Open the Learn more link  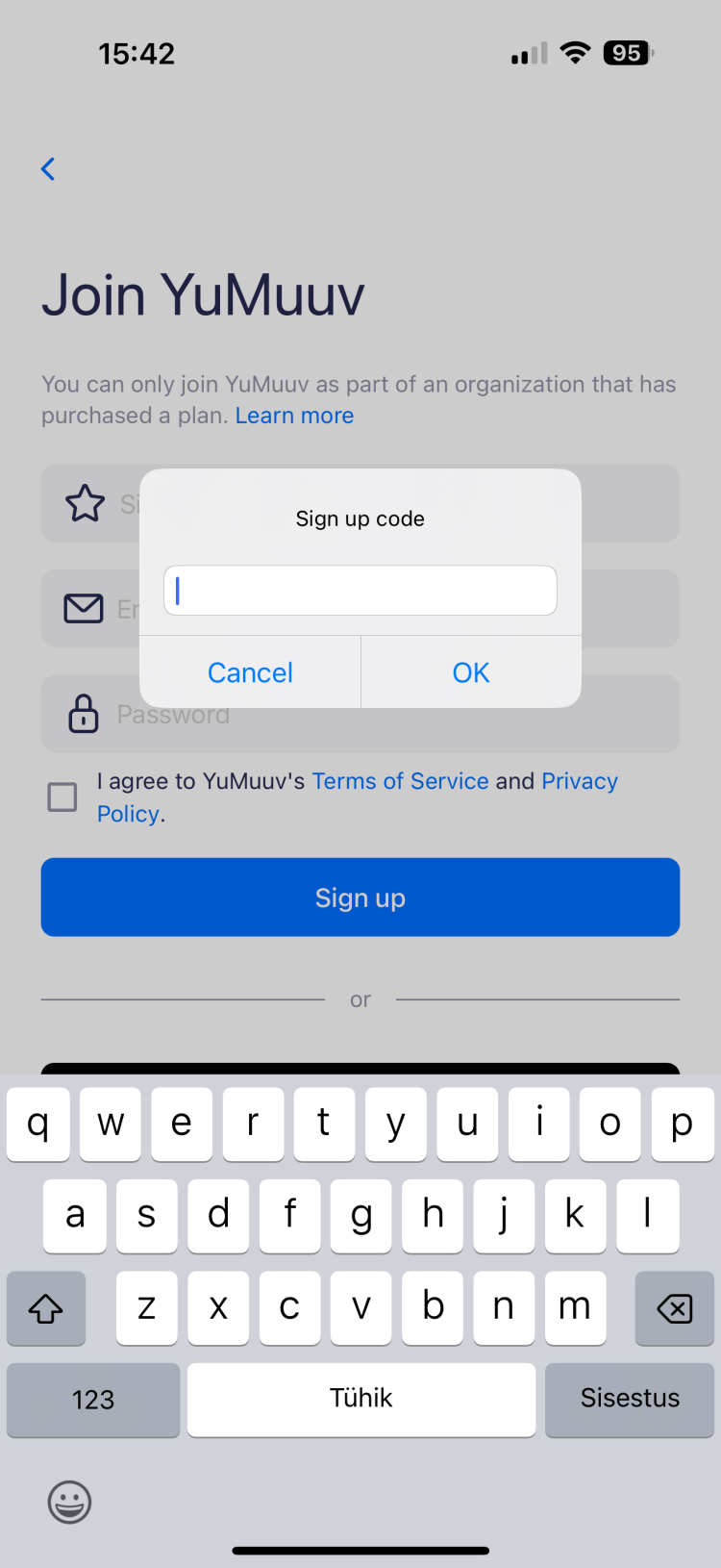(294, 416)
